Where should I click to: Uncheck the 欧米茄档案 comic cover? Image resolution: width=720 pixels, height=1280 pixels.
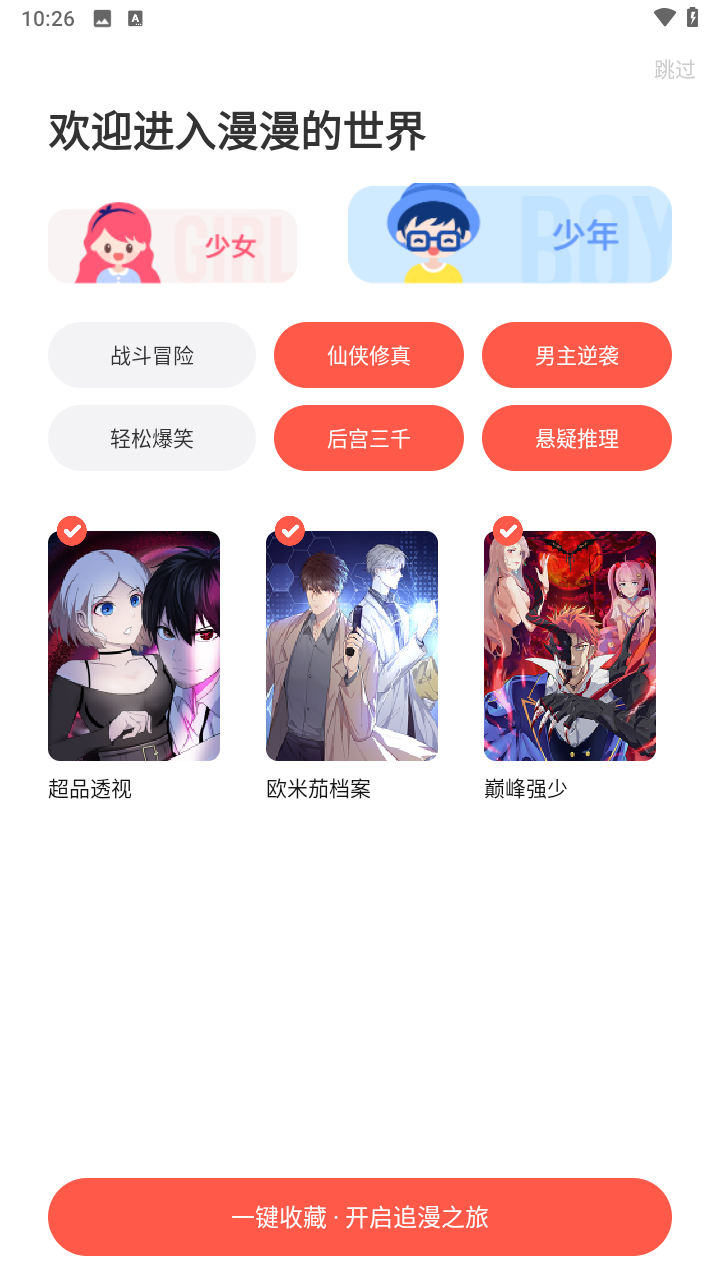tap(352, 645)
